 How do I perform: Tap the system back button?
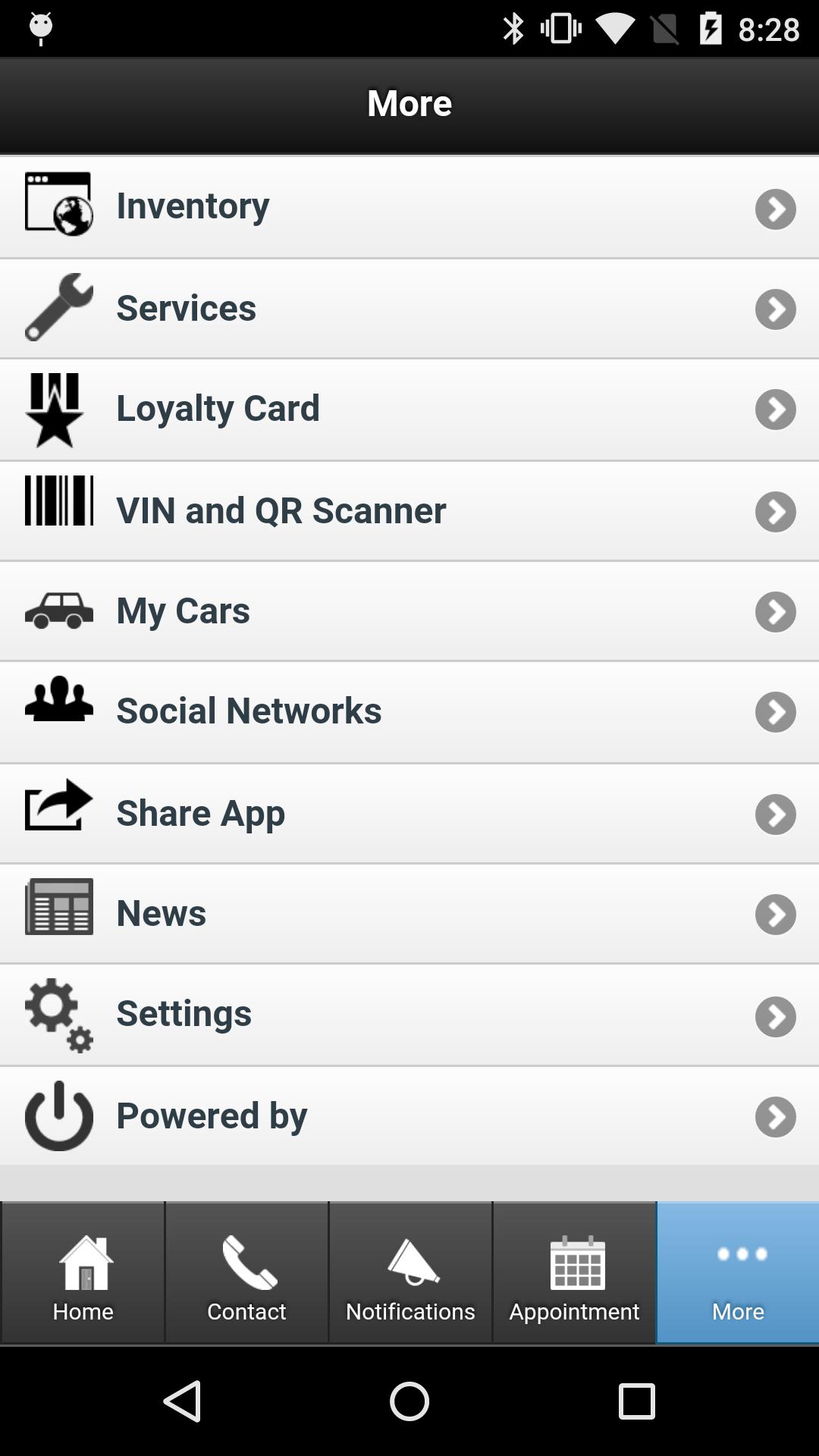183,1401
